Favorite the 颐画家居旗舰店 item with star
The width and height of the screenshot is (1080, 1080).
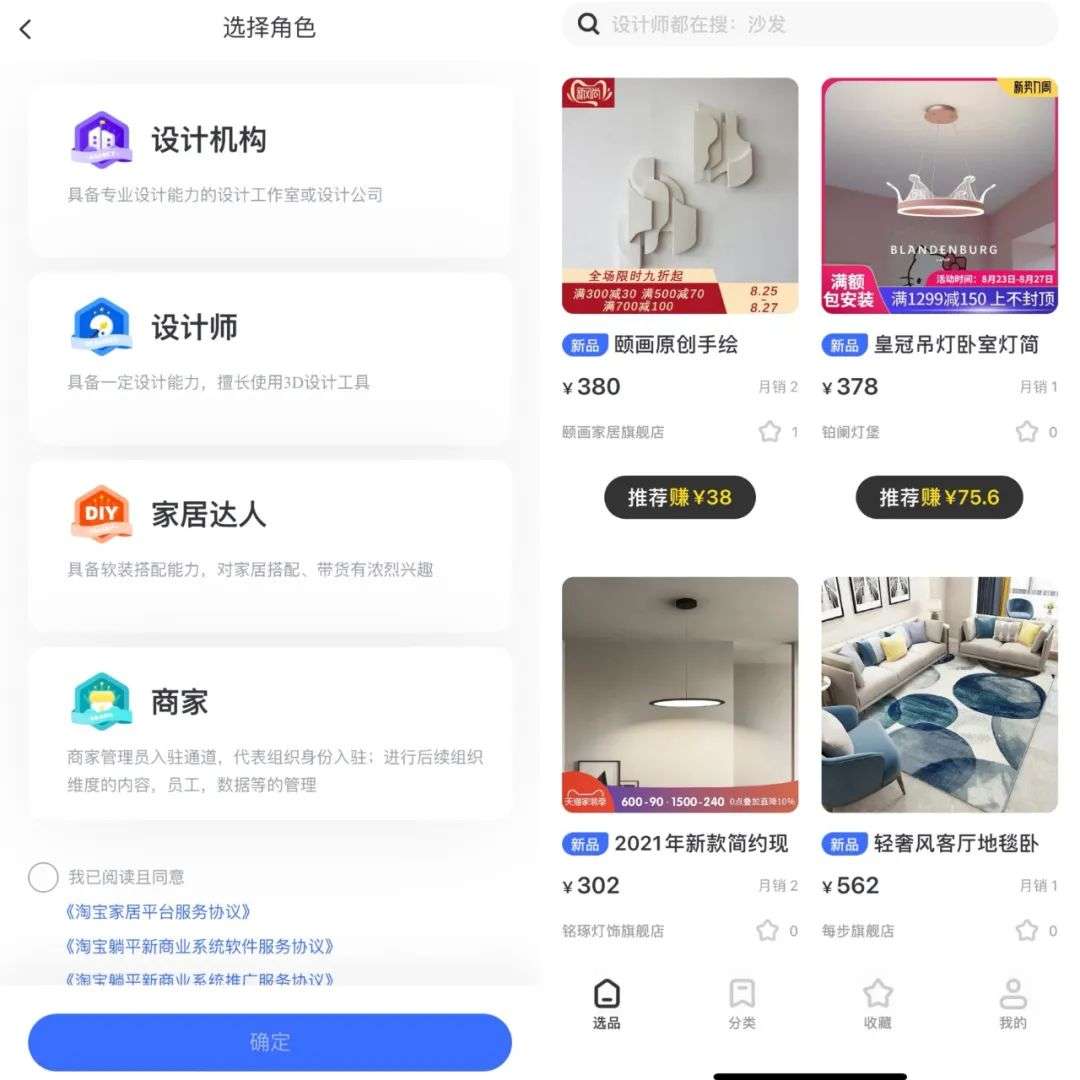[x=769, y=432]
